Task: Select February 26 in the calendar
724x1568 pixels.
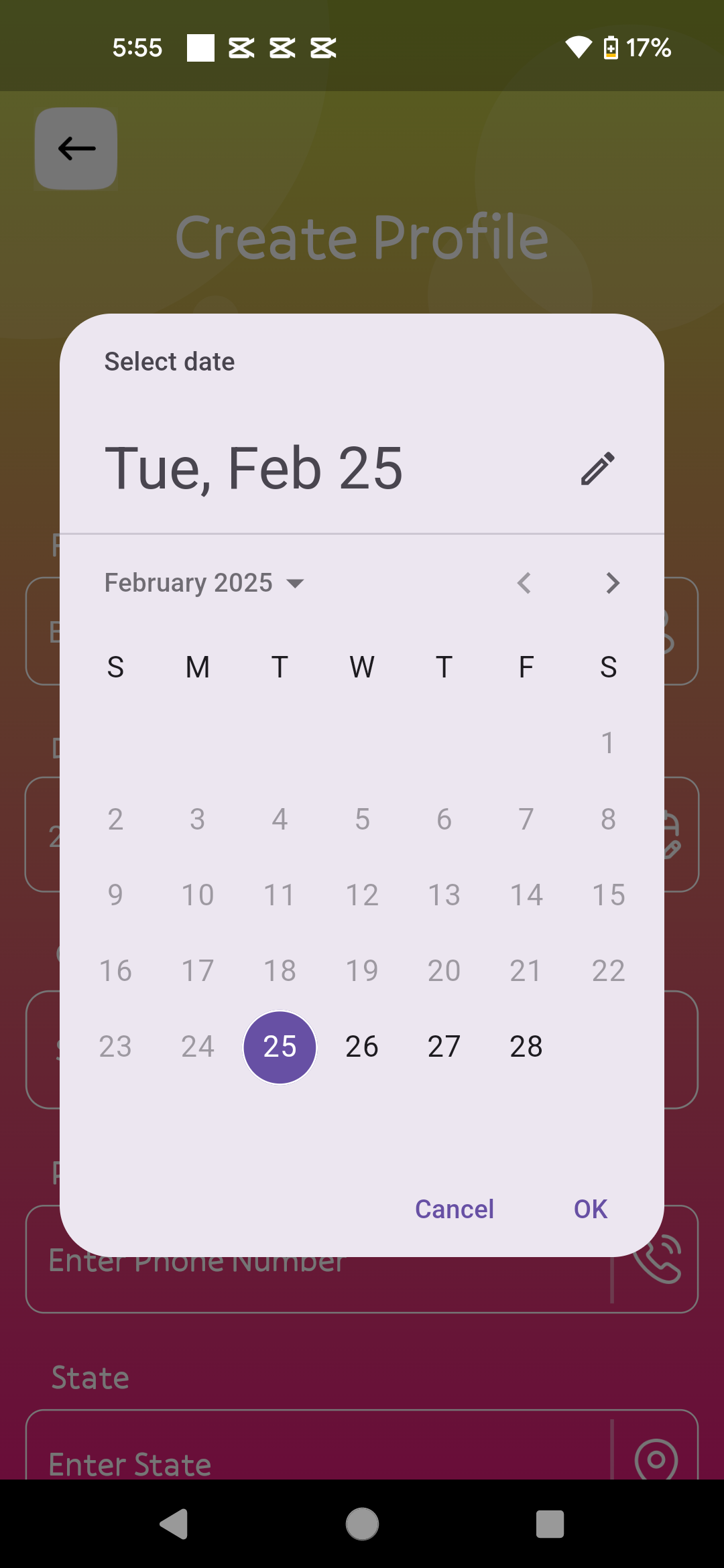Action: coord(362,1047)
